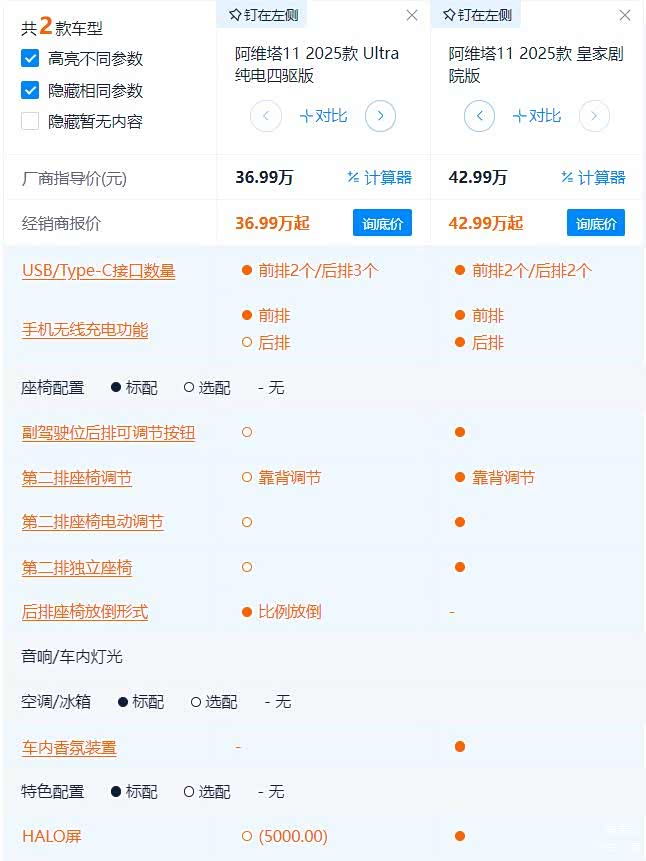Open the 副驾驶位后排可调节按钮 link
This screenshot has width=646, height=861.
pyautogui.click(x=108, y=433)
